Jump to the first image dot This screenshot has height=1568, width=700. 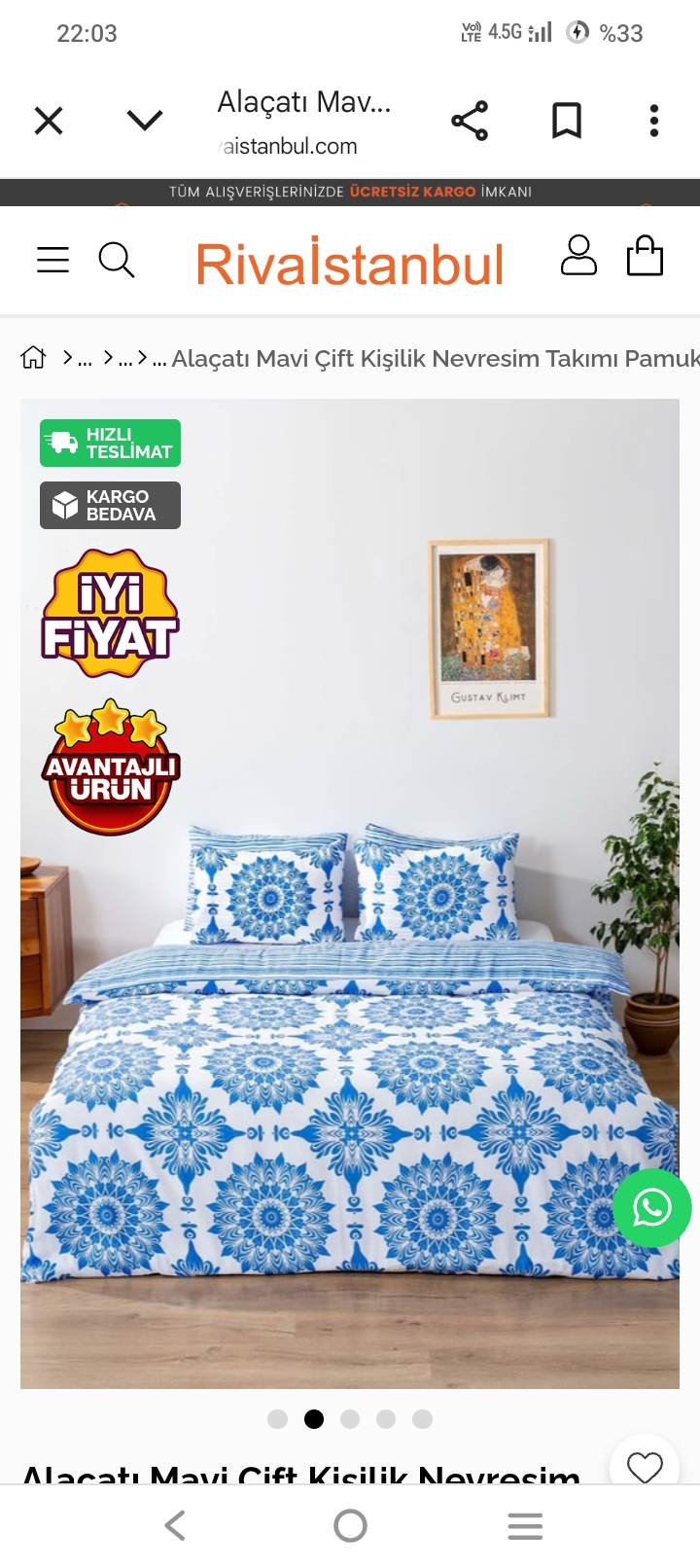(x=278, y=1419)
